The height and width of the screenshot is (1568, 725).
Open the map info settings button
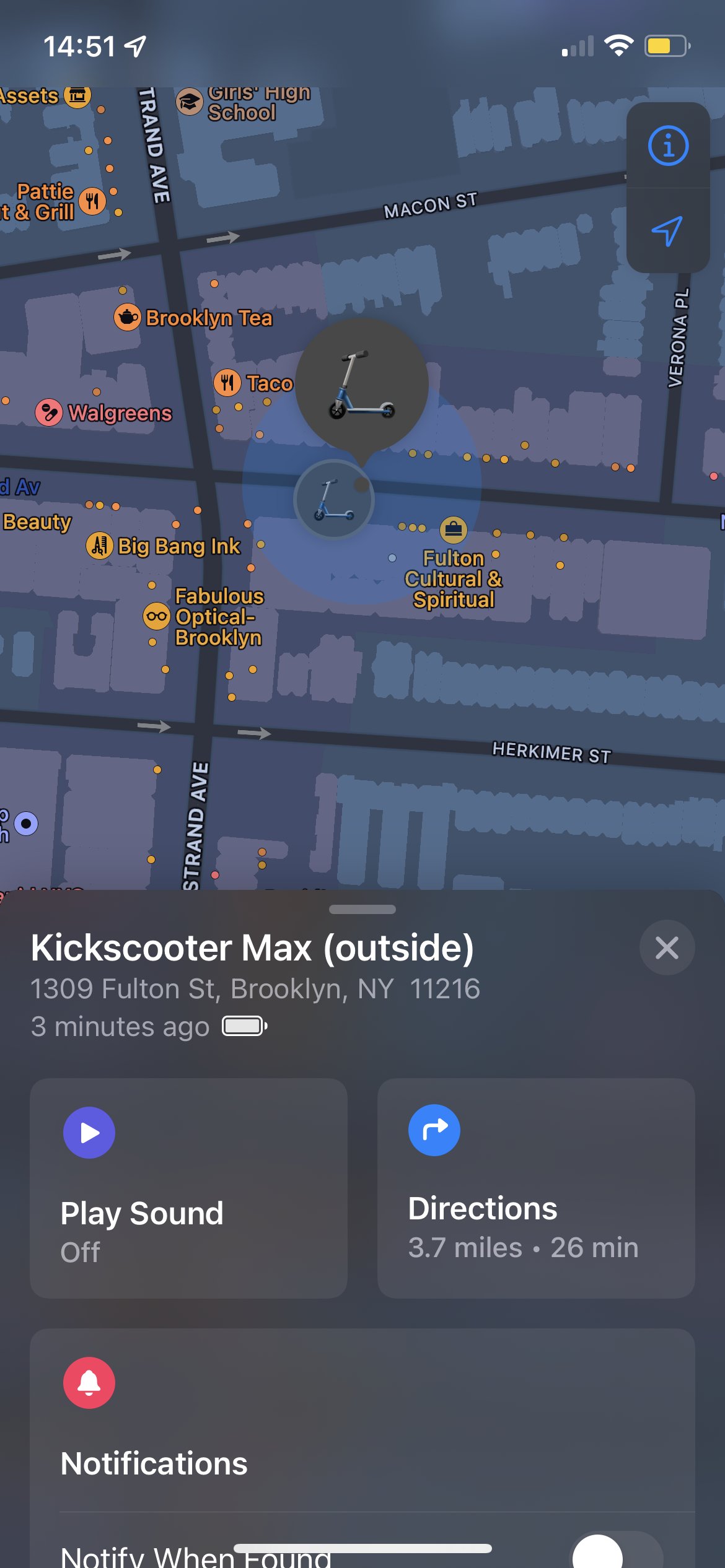tap(668, 146)
